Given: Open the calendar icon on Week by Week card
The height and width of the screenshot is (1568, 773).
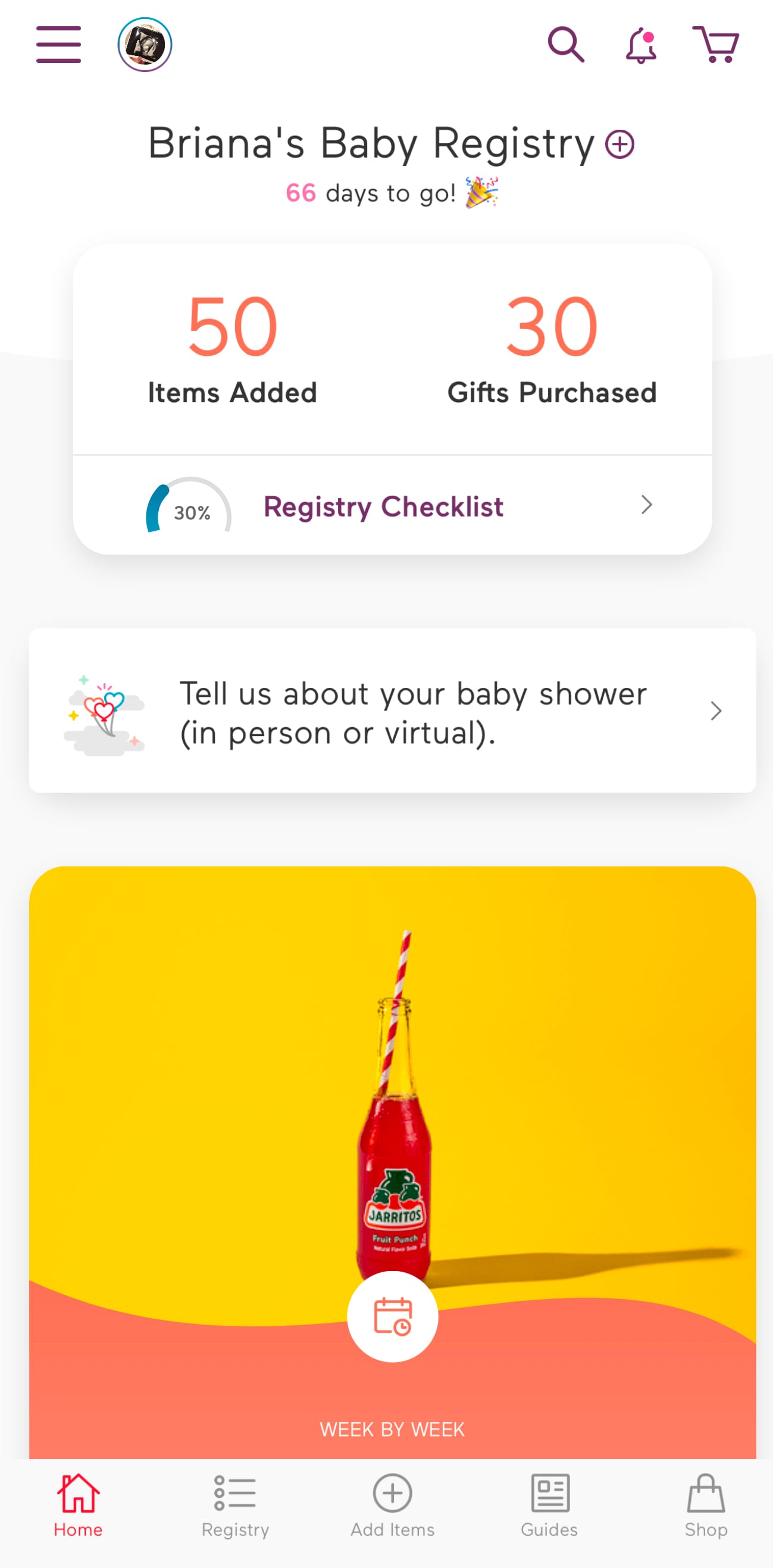Looking at the screenshot, I should [392, 1316].
